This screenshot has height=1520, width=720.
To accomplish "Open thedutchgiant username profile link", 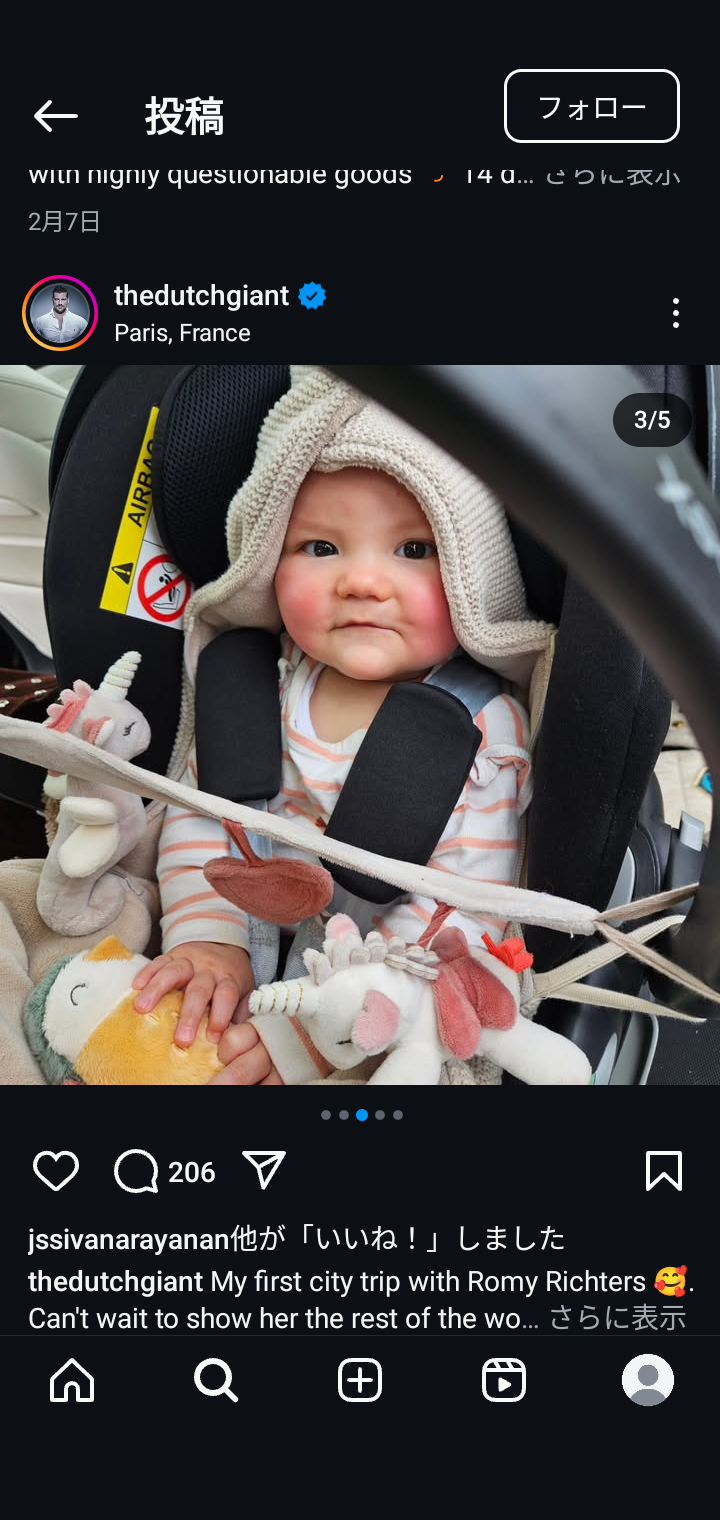I will (201, 296).
